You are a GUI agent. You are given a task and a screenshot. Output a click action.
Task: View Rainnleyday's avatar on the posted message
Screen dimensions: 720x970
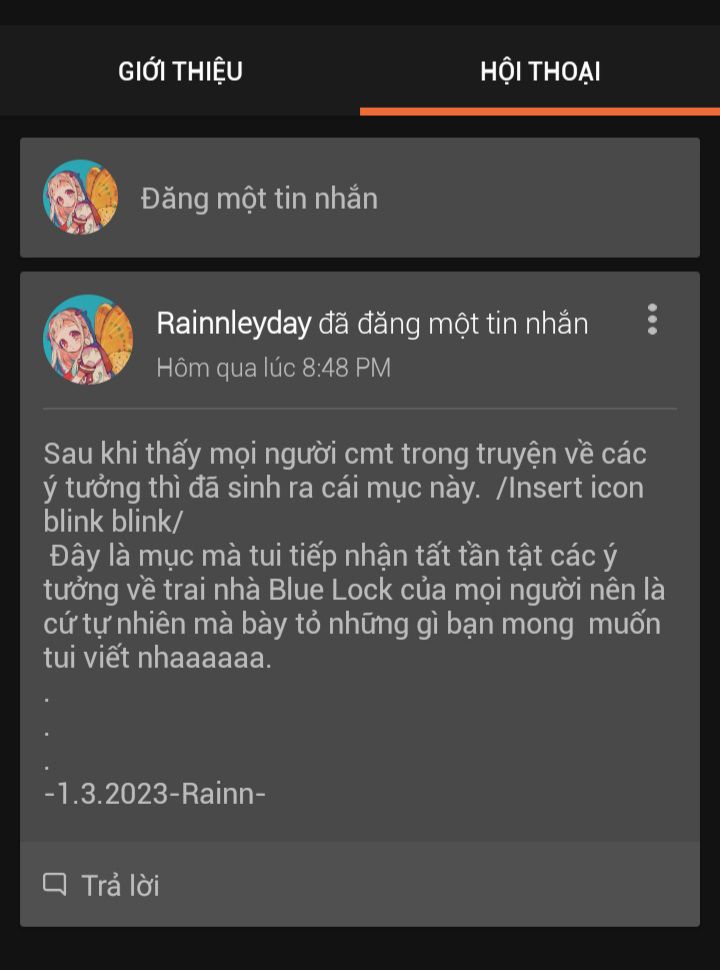tap(88, 340)
